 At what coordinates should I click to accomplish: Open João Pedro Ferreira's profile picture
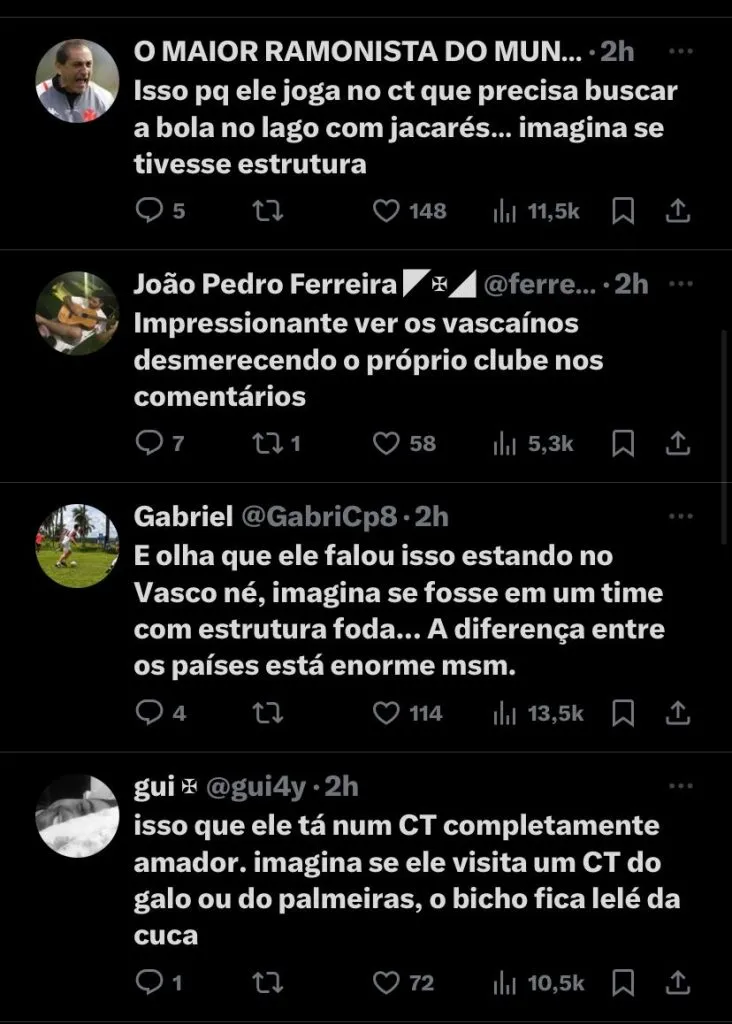(77, 313)
